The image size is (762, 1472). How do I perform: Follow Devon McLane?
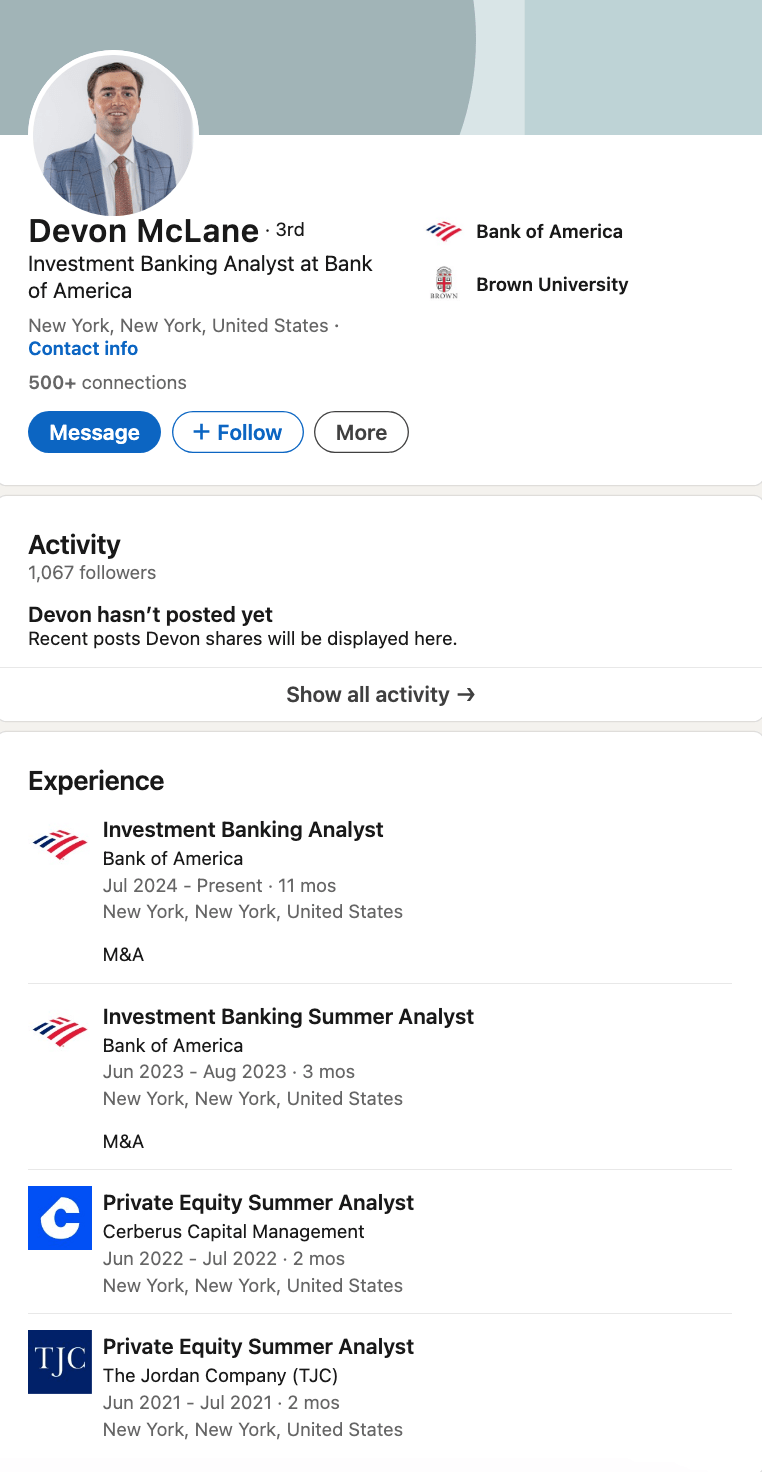(x=237, y=432)
